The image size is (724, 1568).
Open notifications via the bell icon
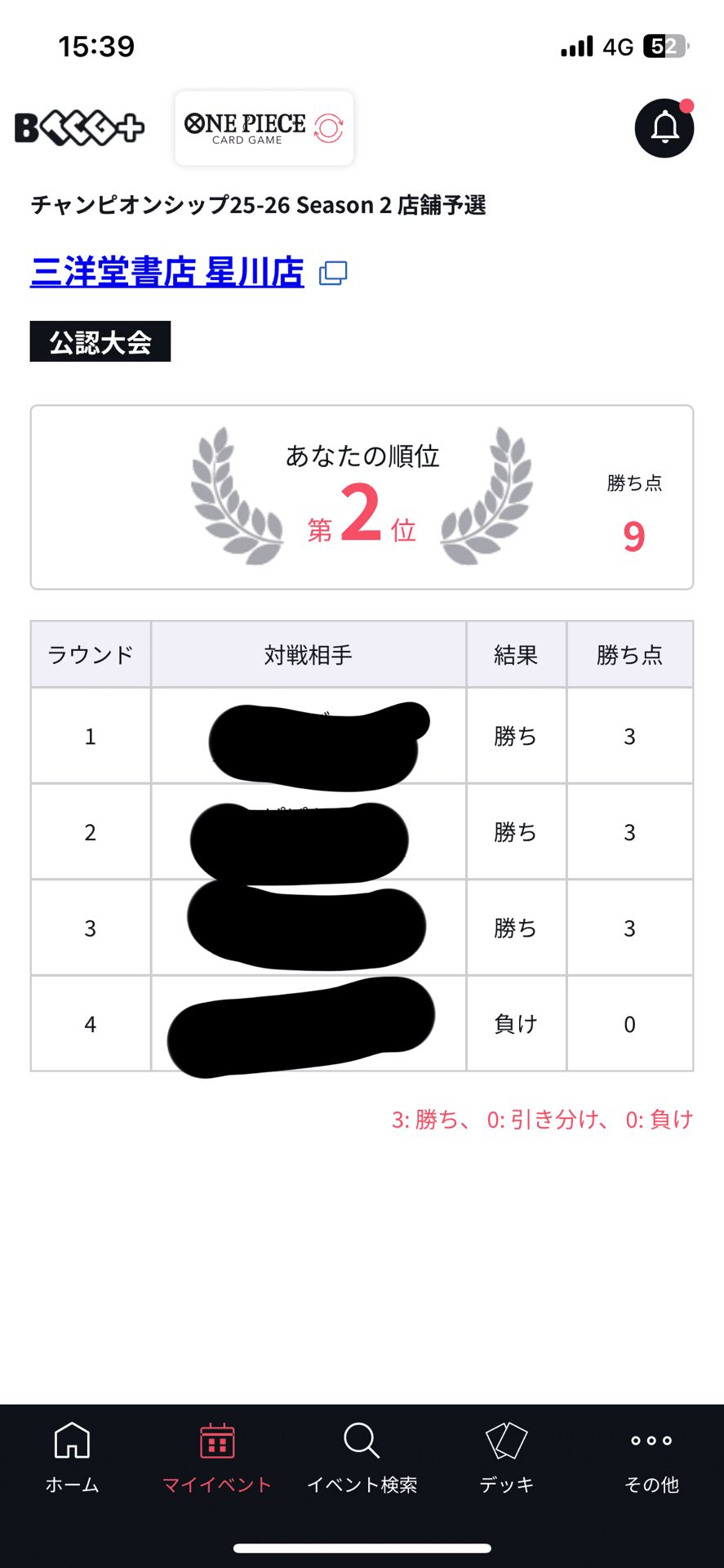[664, 128]
